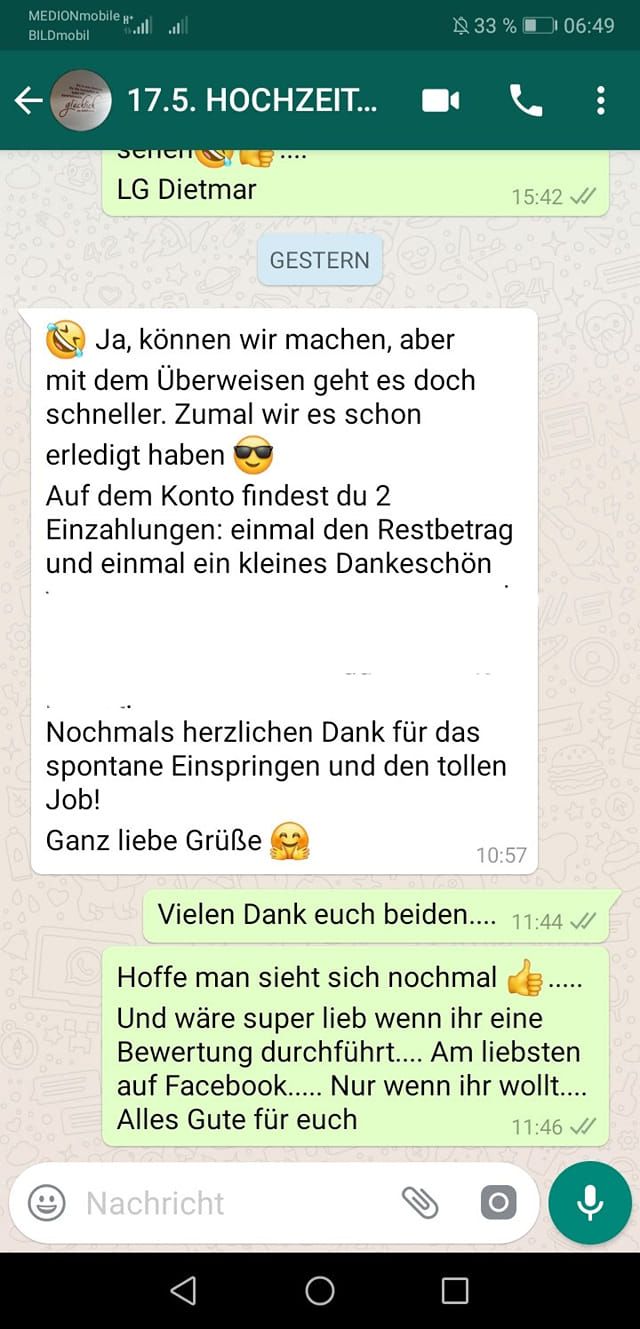Open the emoji picker

46,1202
